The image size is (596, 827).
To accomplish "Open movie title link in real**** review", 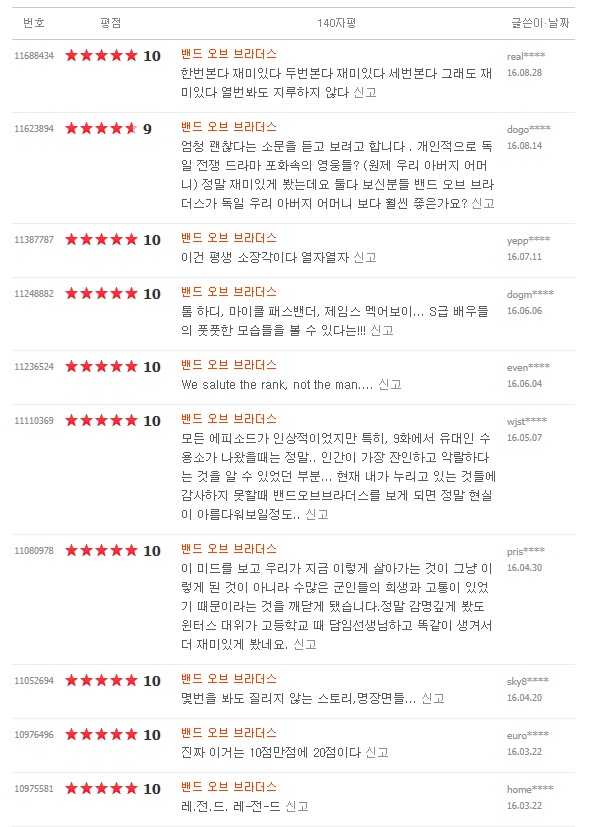I will (229, 54).
